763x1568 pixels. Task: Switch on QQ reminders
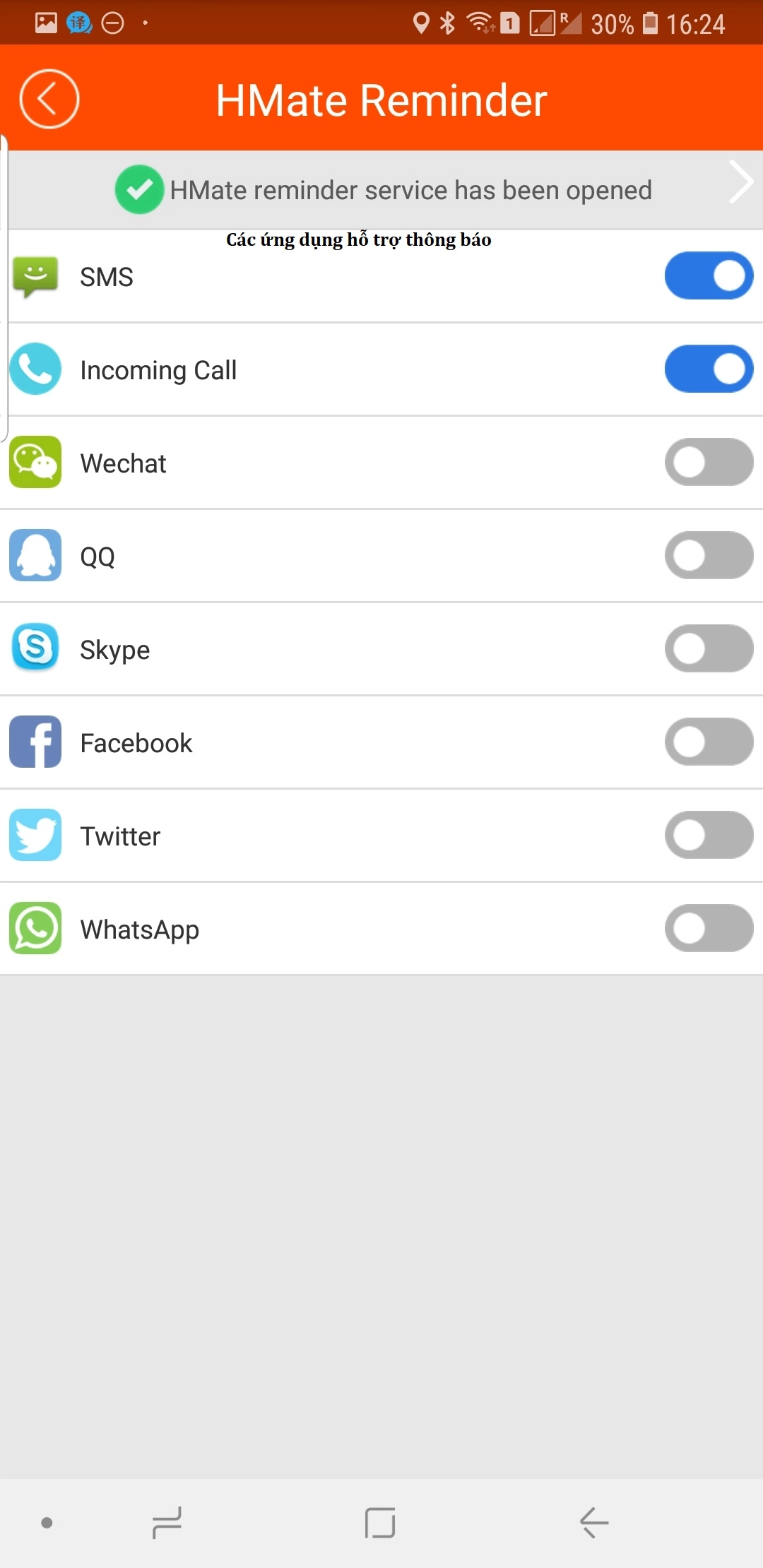(708, 556)
